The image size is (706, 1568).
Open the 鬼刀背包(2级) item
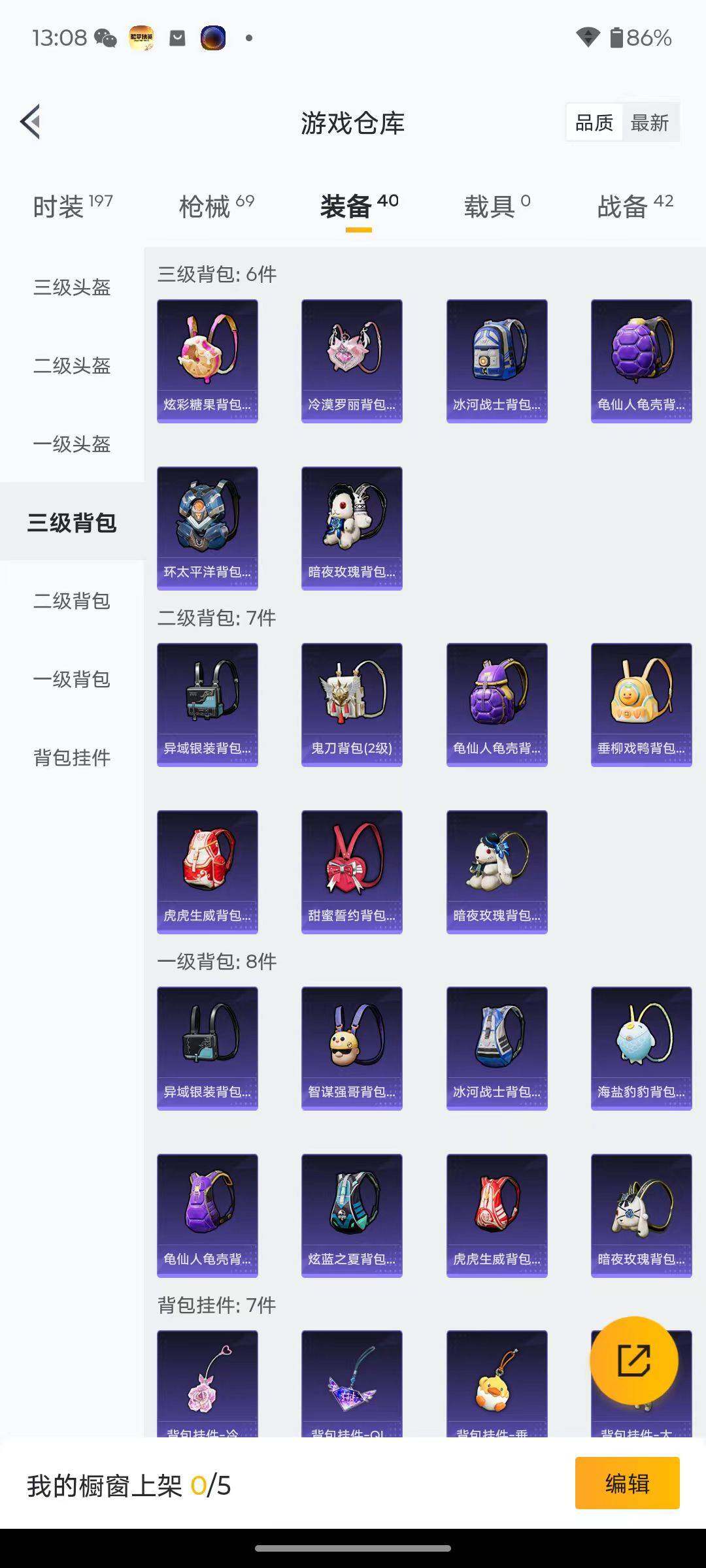pyautogui.click(x=352, y=702)
